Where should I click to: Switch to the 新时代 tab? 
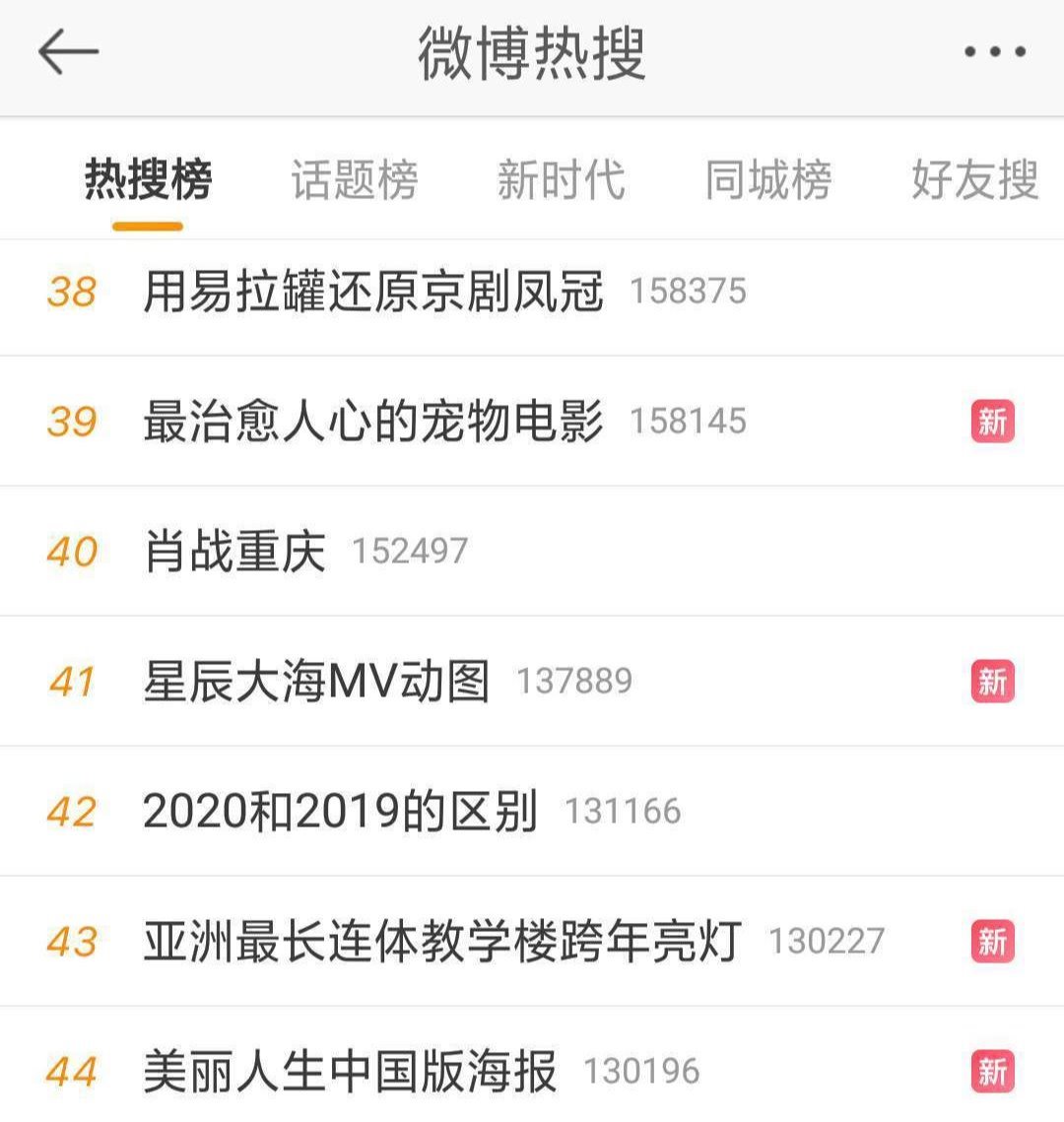pos(561,180)
